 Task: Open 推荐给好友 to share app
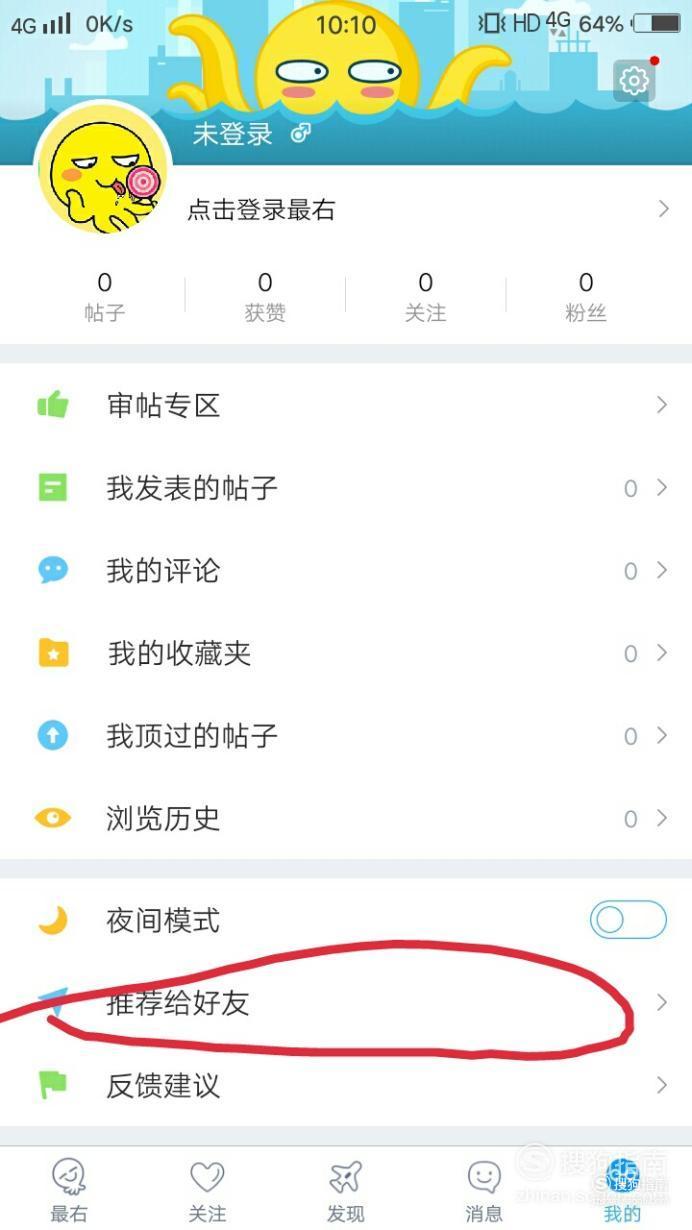346,1003
